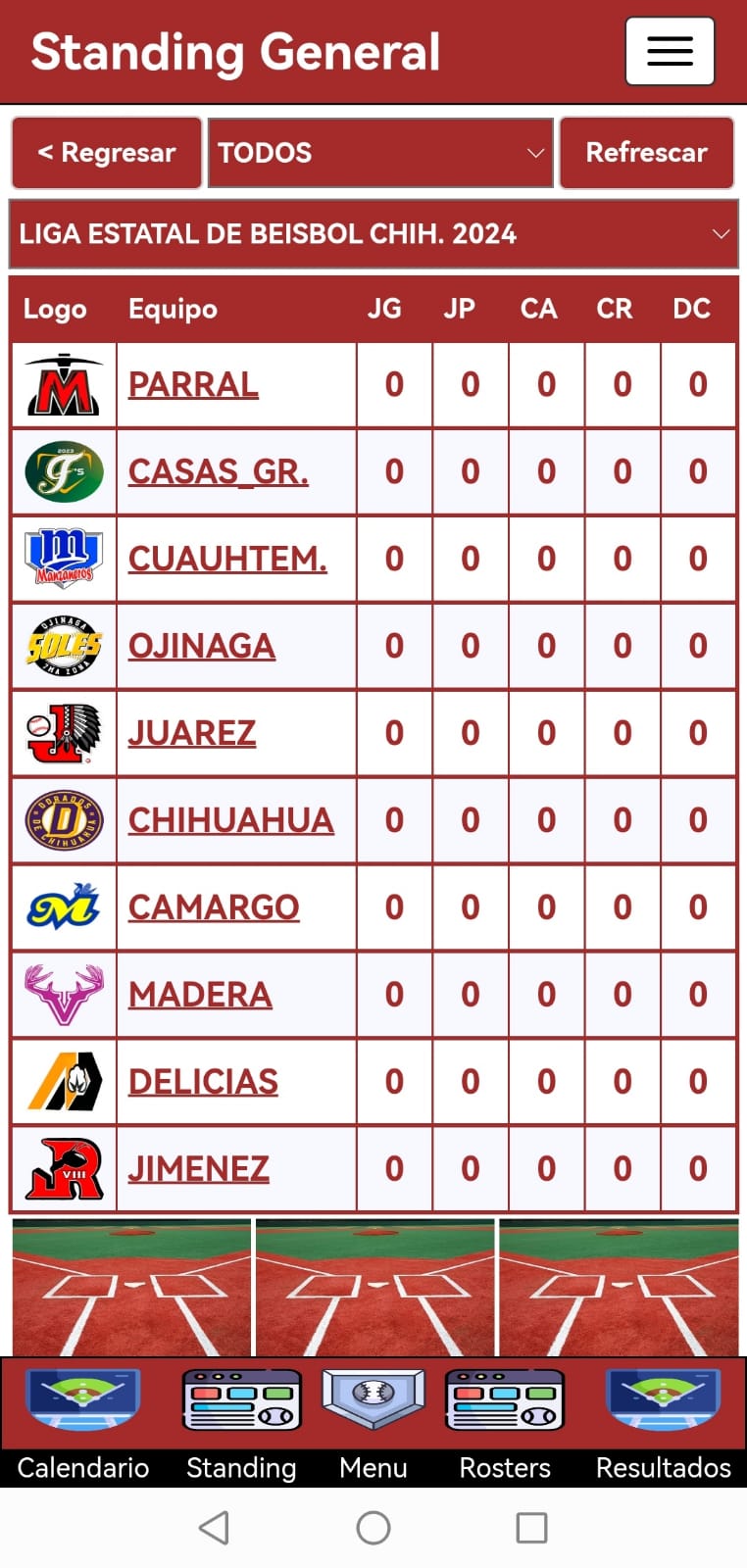Open the JUAREZ team link
Viewport: 747px width, 1568px height.
pos(192,733)
